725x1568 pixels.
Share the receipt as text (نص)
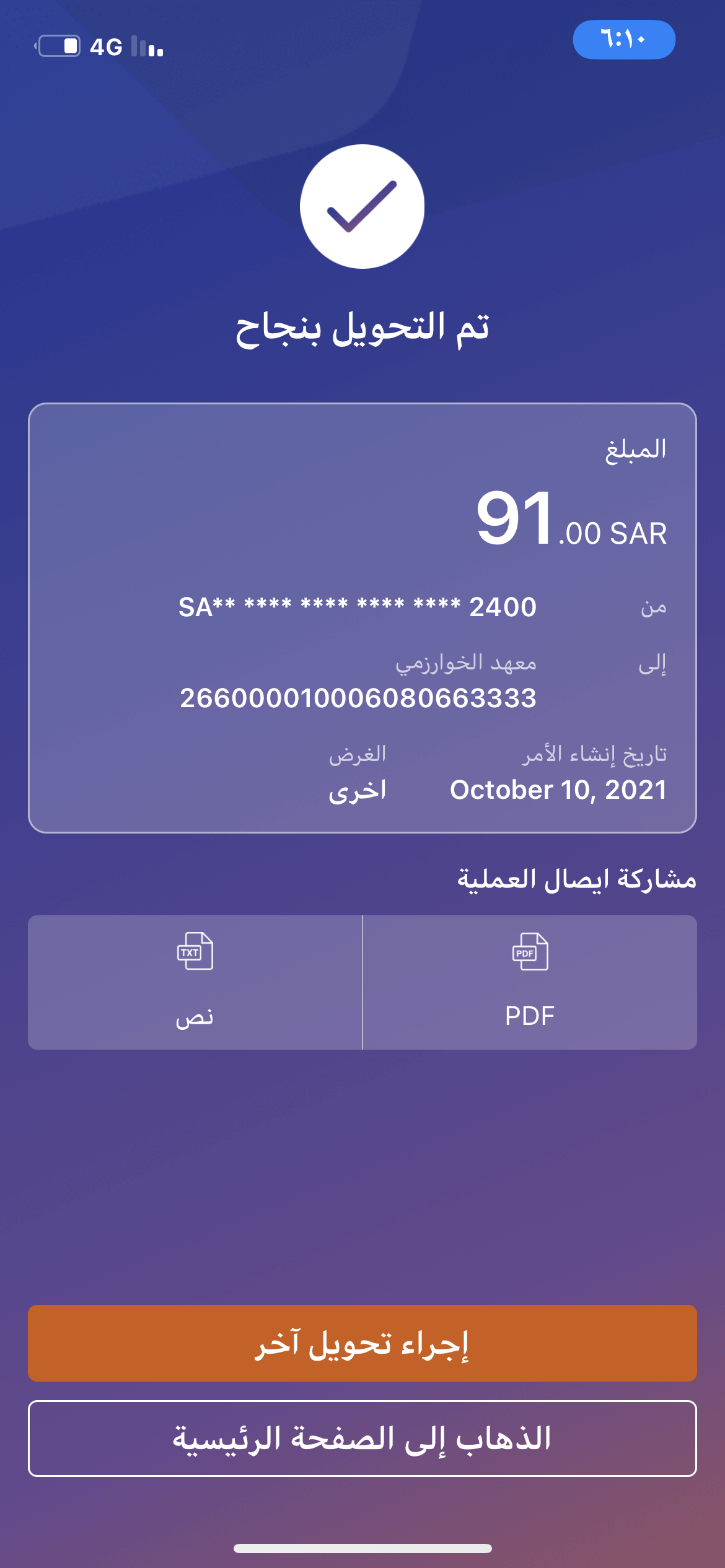tap(195, 982)
